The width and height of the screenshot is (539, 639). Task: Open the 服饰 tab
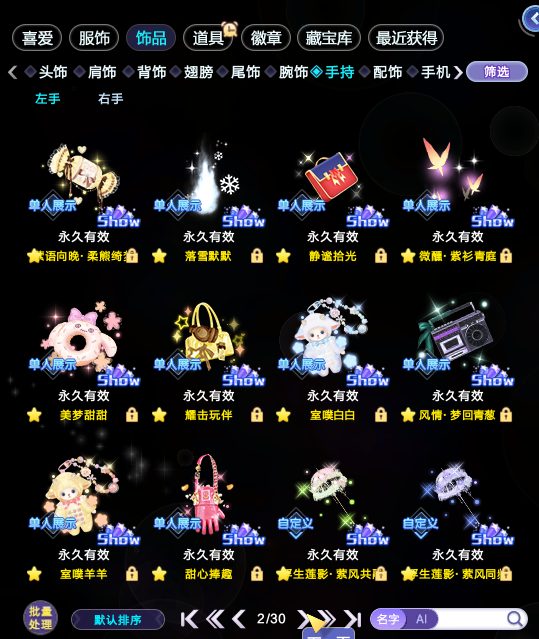[x=94, y=38]
